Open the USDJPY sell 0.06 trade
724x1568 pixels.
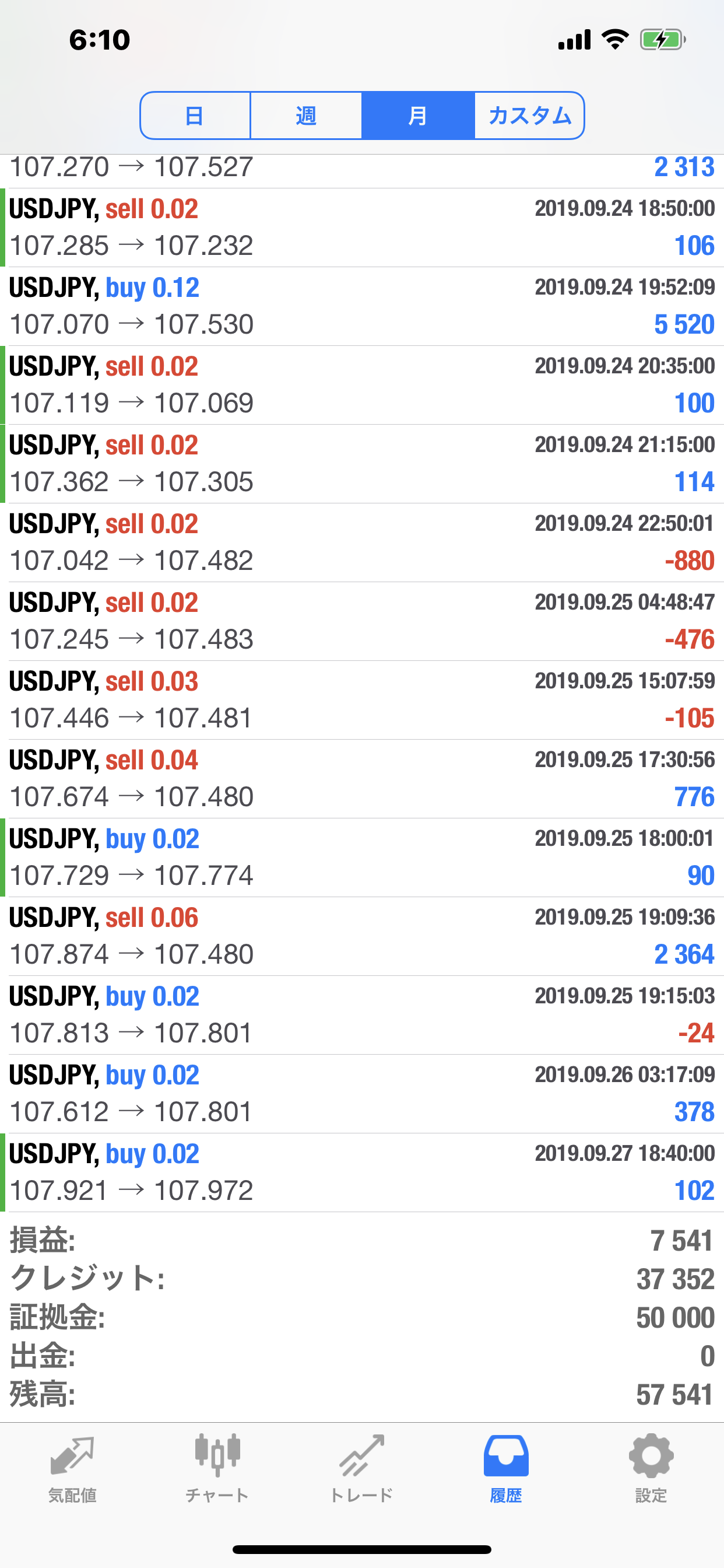coord(362,936)
